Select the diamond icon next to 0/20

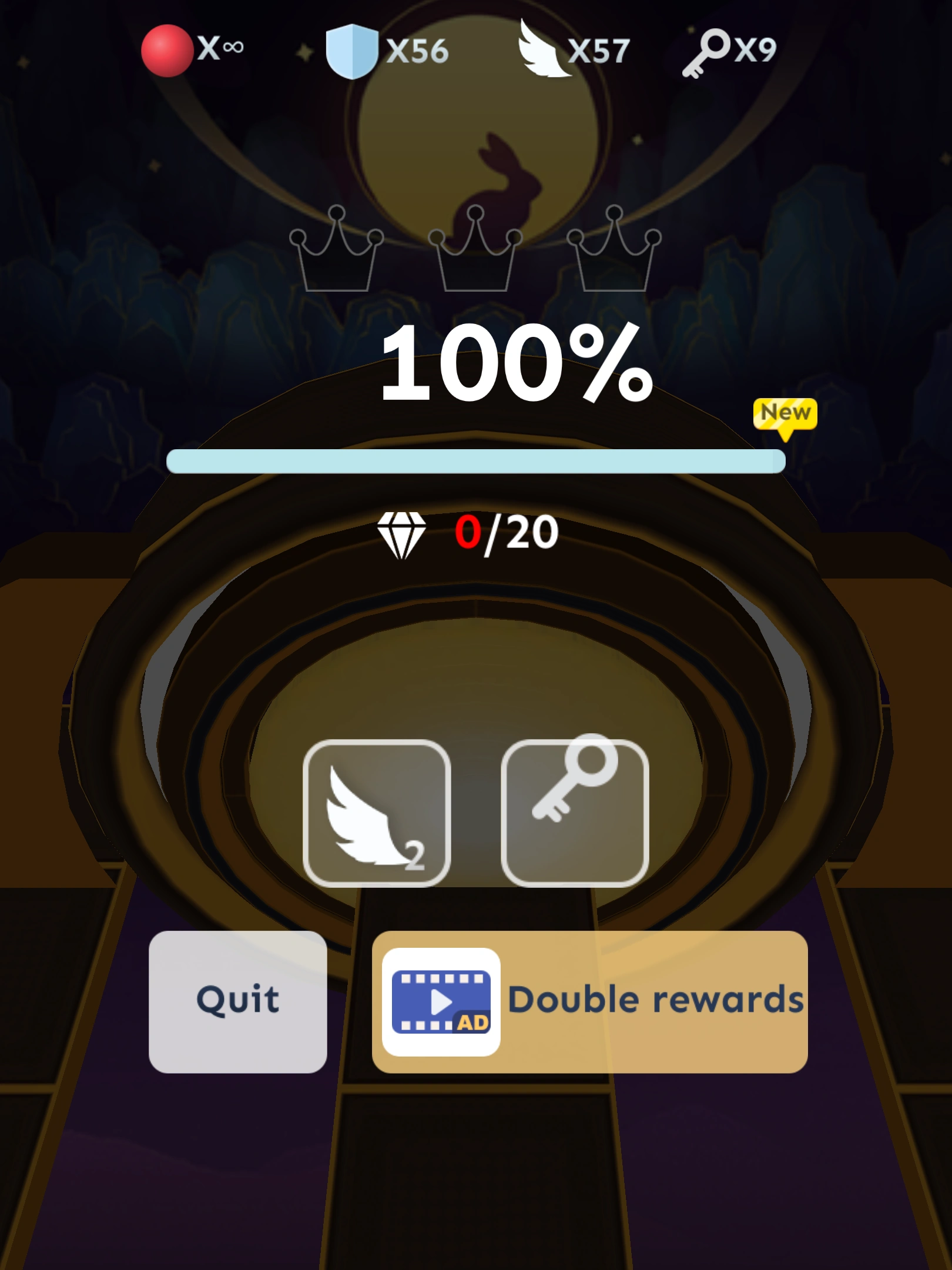point(403,535)
